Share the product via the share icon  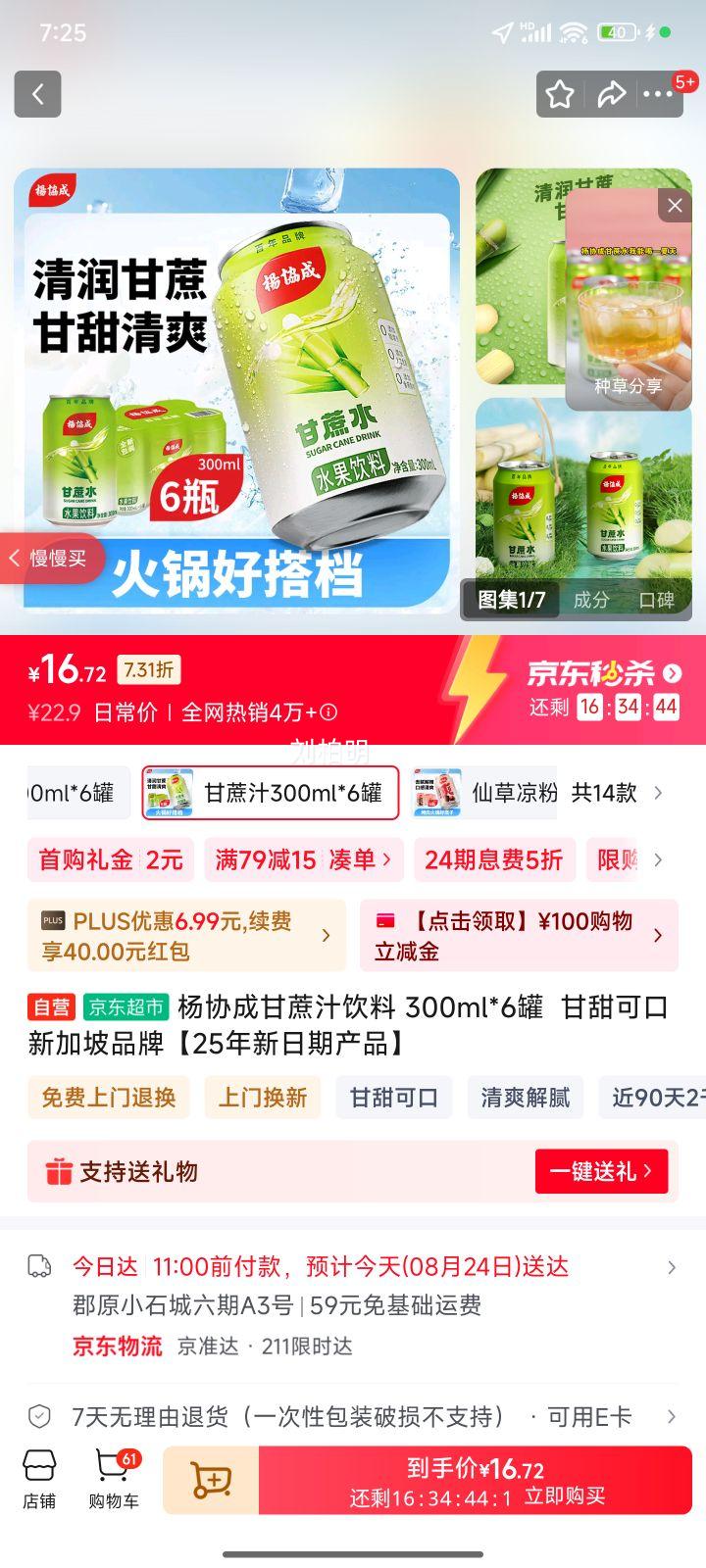point(611,94)
